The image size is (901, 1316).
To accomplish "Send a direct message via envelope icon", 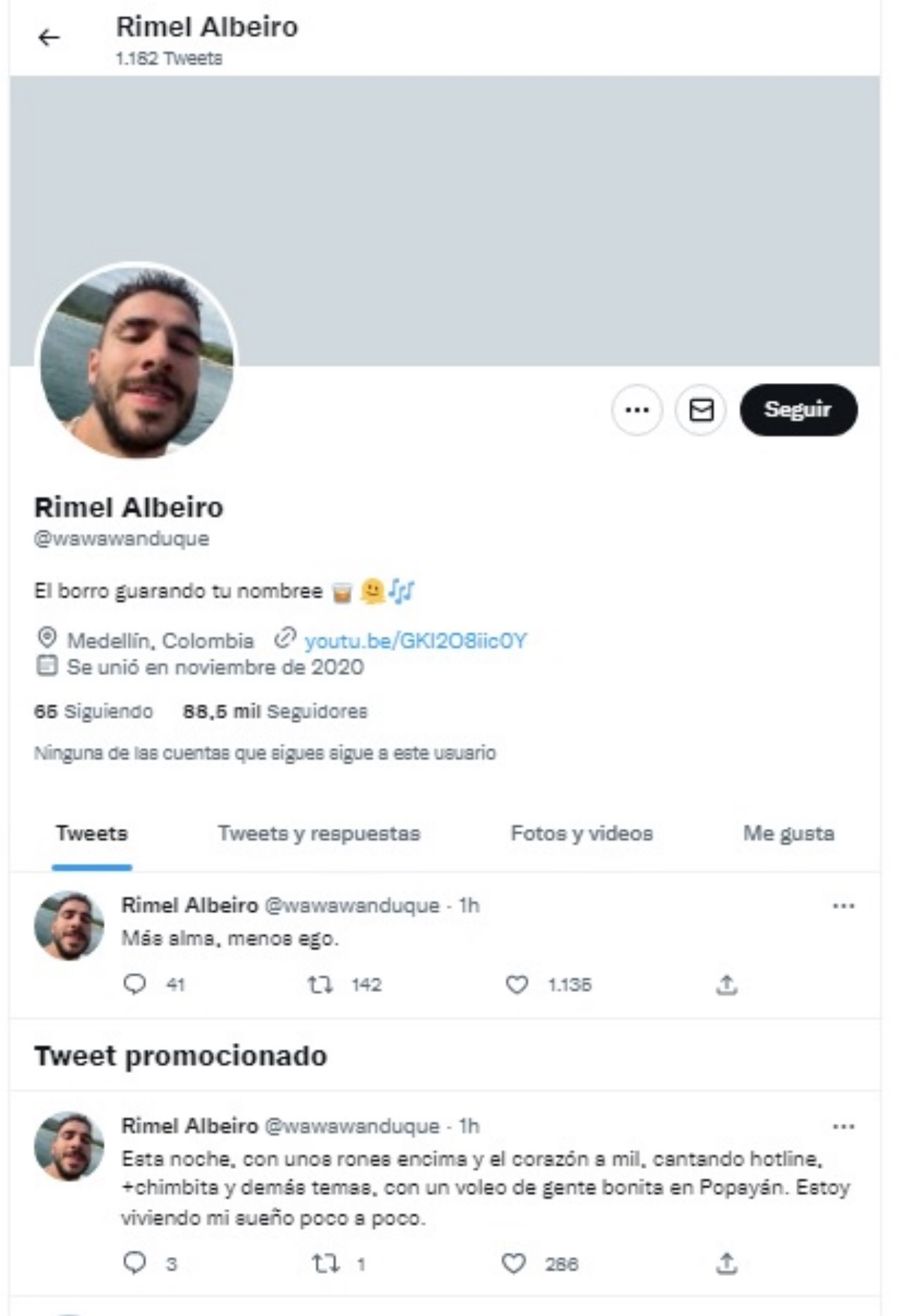I will click(700, 410).
